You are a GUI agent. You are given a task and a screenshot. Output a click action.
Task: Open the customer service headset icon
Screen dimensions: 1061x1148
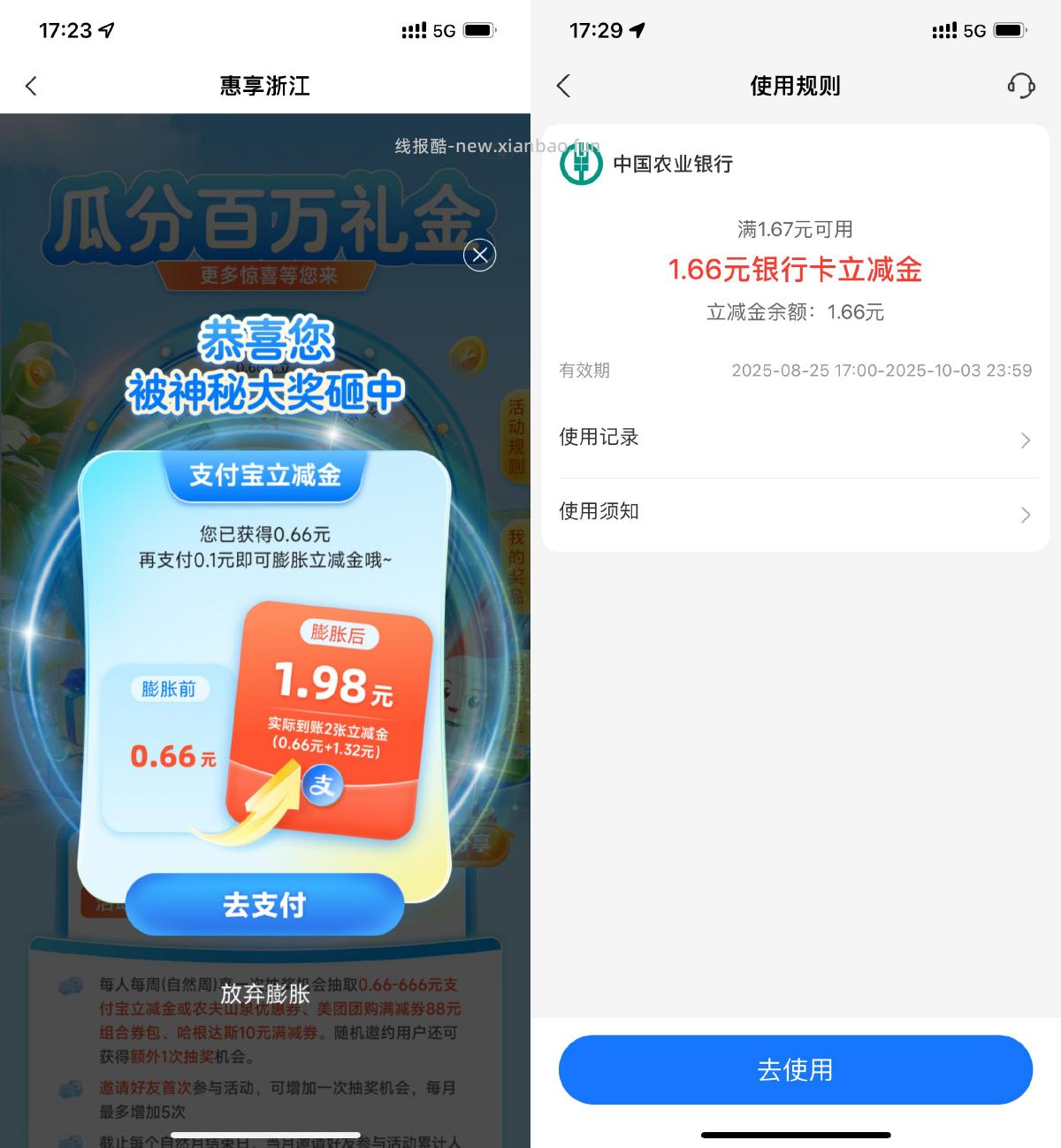pos(1020,86)
